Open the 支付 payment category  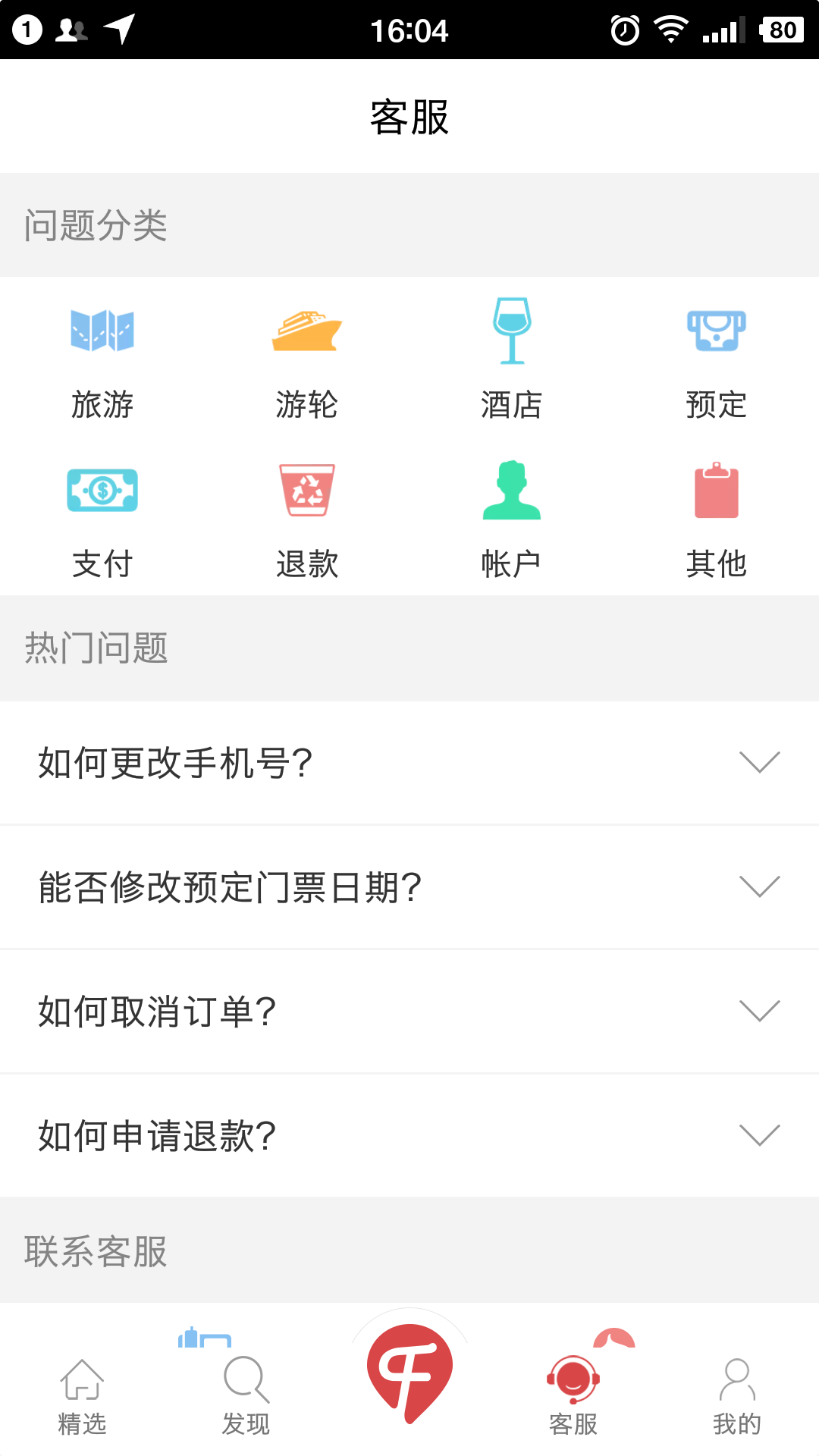(102, 519)
